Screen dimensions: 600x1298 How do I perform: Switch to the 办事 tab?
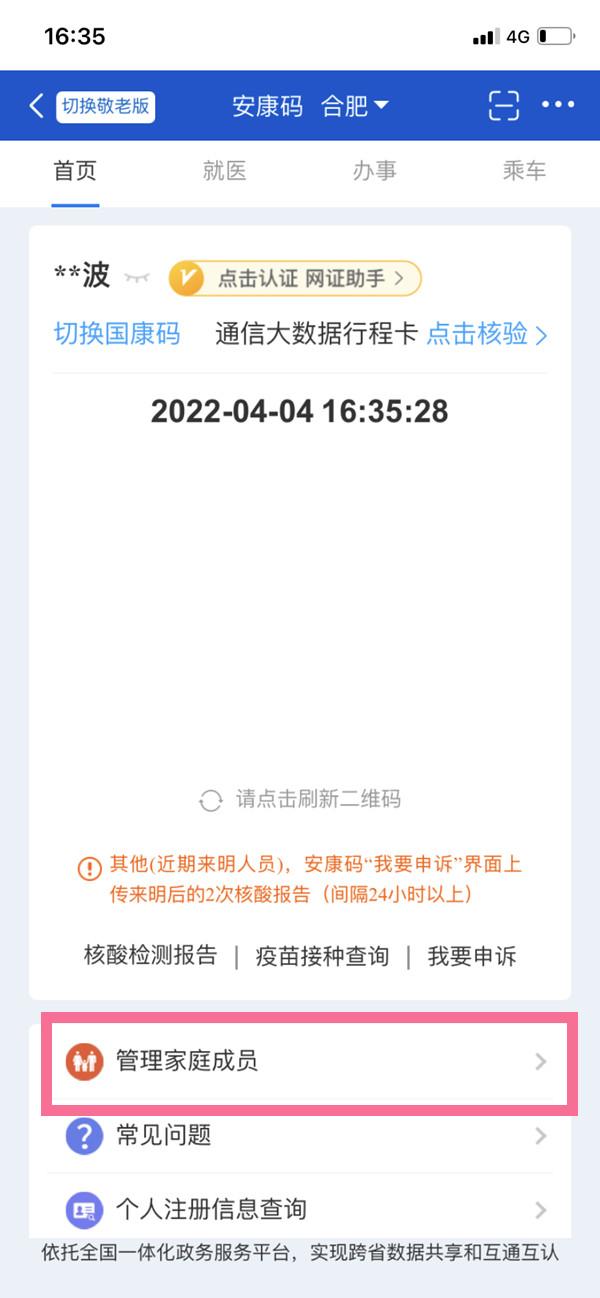pyautogui.click(x=374, y=171)
